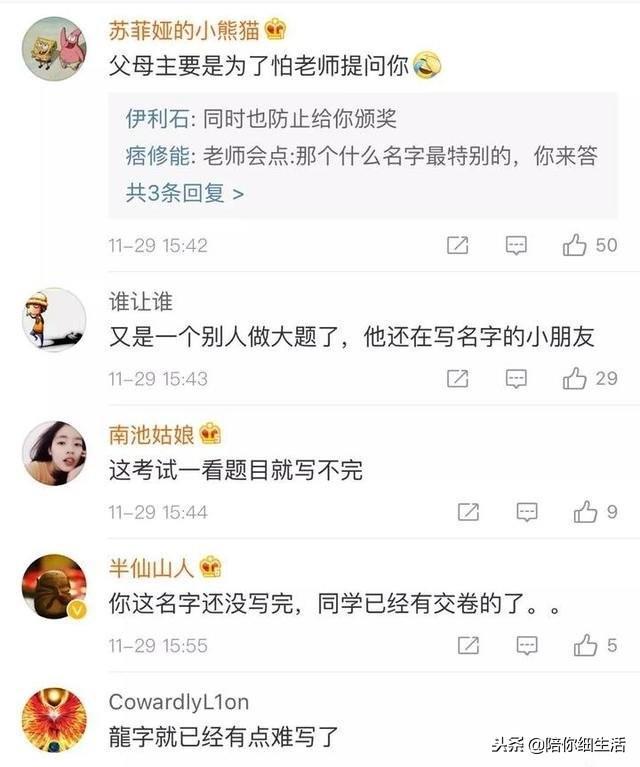Reply to 南池姑娘's comment
Viewport: 640px width, 767px height.
(x=527, y=512)
